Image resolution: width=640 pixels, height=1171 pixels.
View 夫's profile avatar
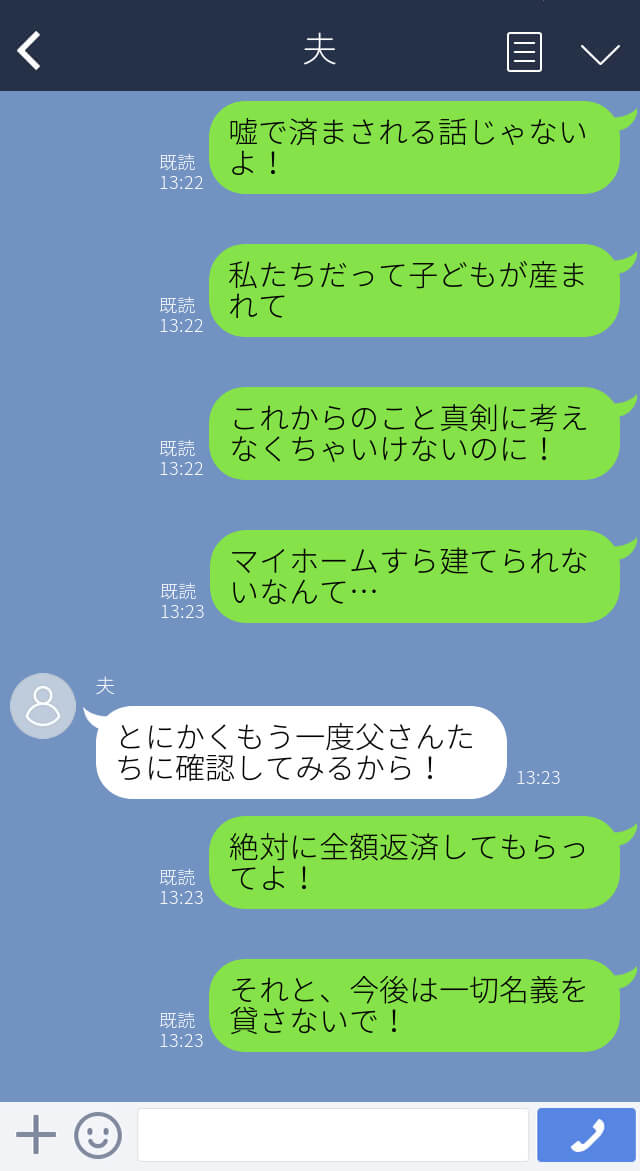(43, 706)
